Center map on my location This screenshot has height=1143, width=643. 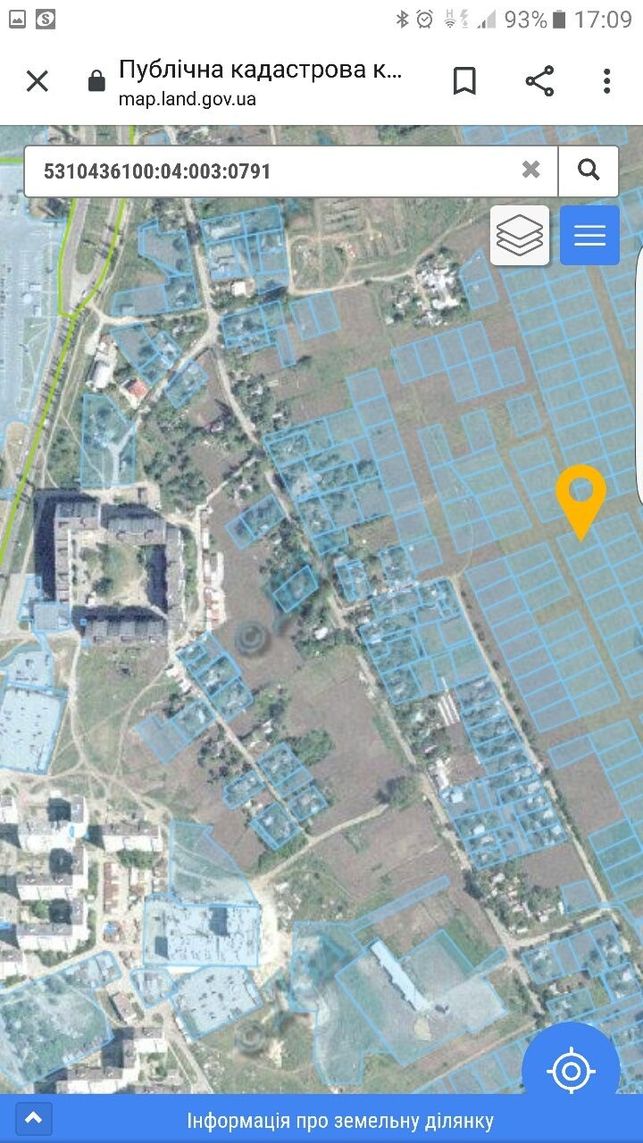pos(571,1070)
